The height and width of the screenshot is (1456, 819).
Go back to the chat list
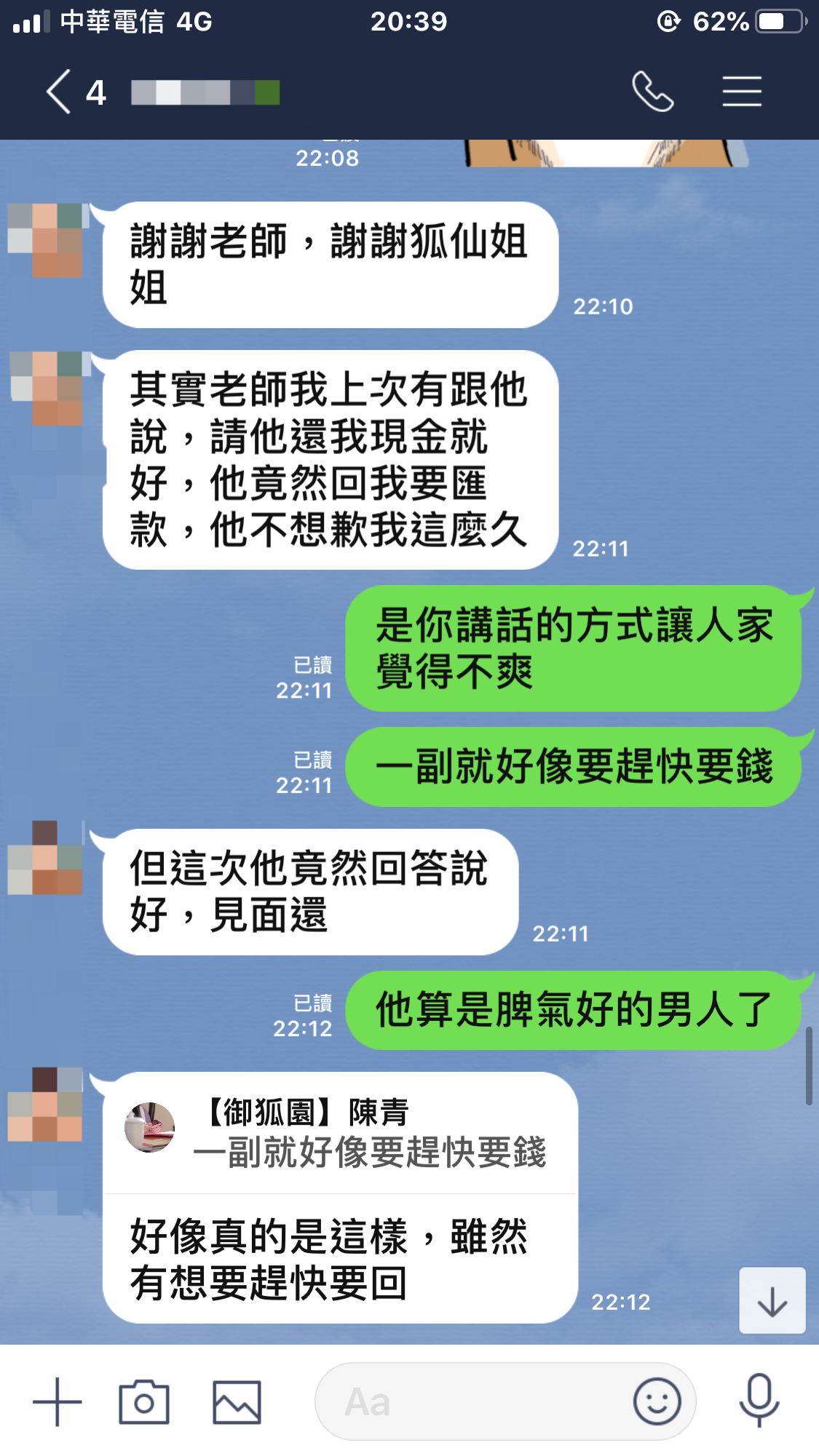pyautogui.click(x=60, y=92)
